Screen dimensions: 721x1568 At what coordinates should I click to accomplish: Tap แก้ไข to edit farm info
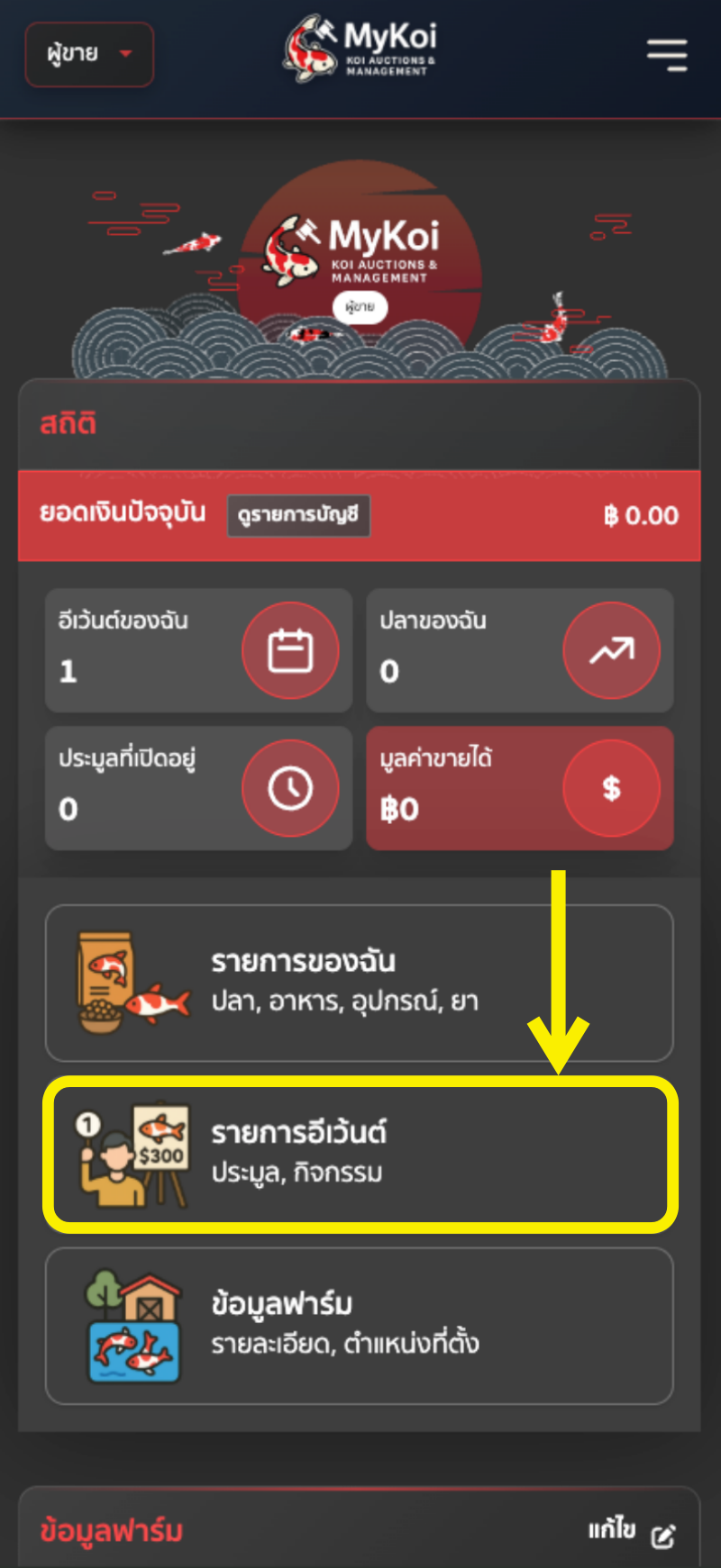631,1531
